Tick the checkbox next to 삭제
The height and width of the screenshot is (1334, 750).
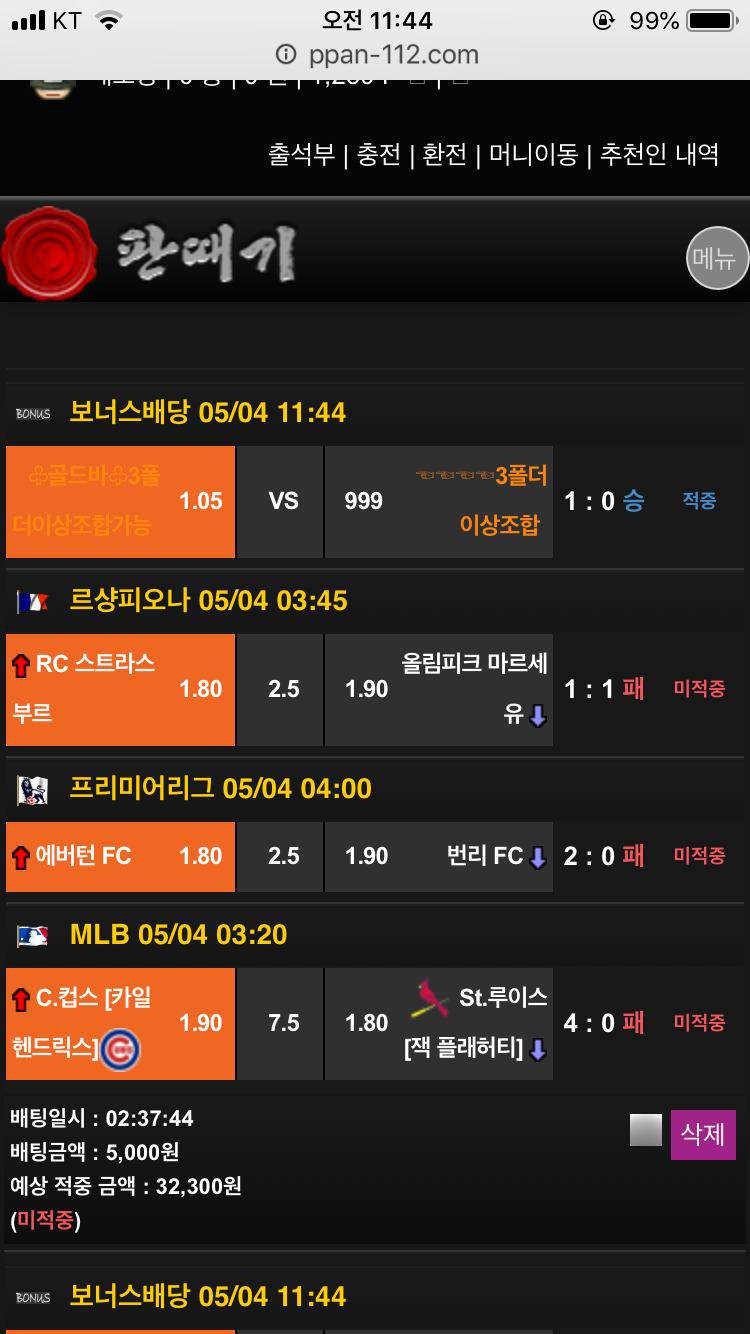tap(646, 1130)
